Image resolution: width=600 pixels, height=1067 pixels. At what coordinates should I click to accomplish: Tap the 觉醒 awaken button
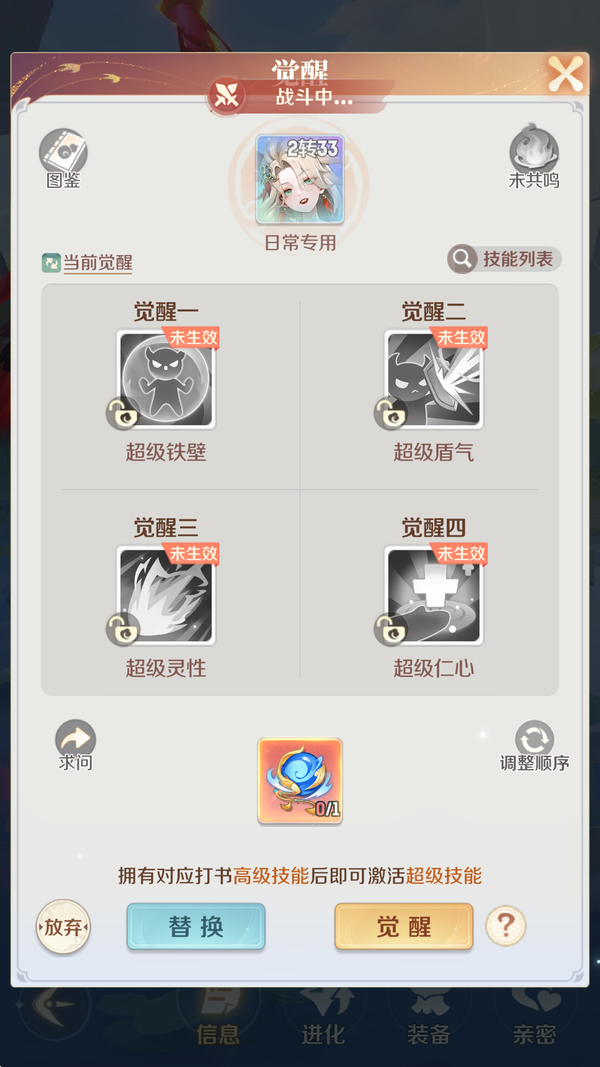point(403,927)
